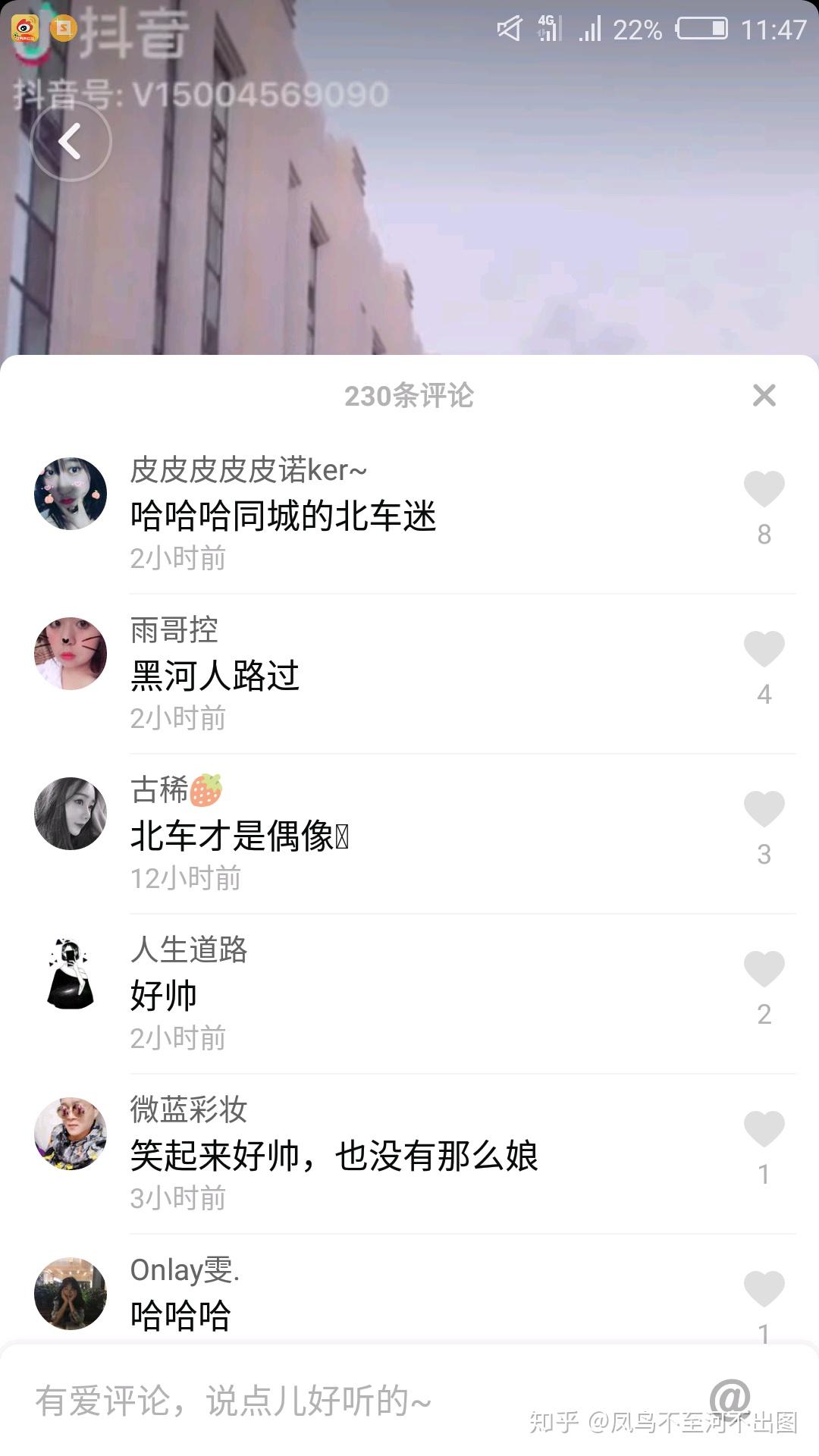
Task: Like Onlay雯's comment 哈哈哈
Action: point(764,1289)
